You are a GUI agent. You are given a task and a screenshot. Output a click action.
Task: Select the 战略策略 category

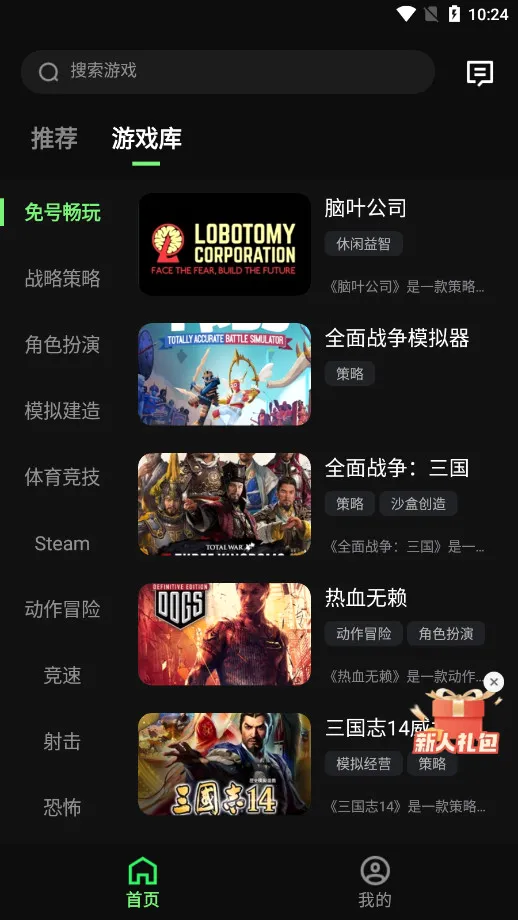click(62, 278)
